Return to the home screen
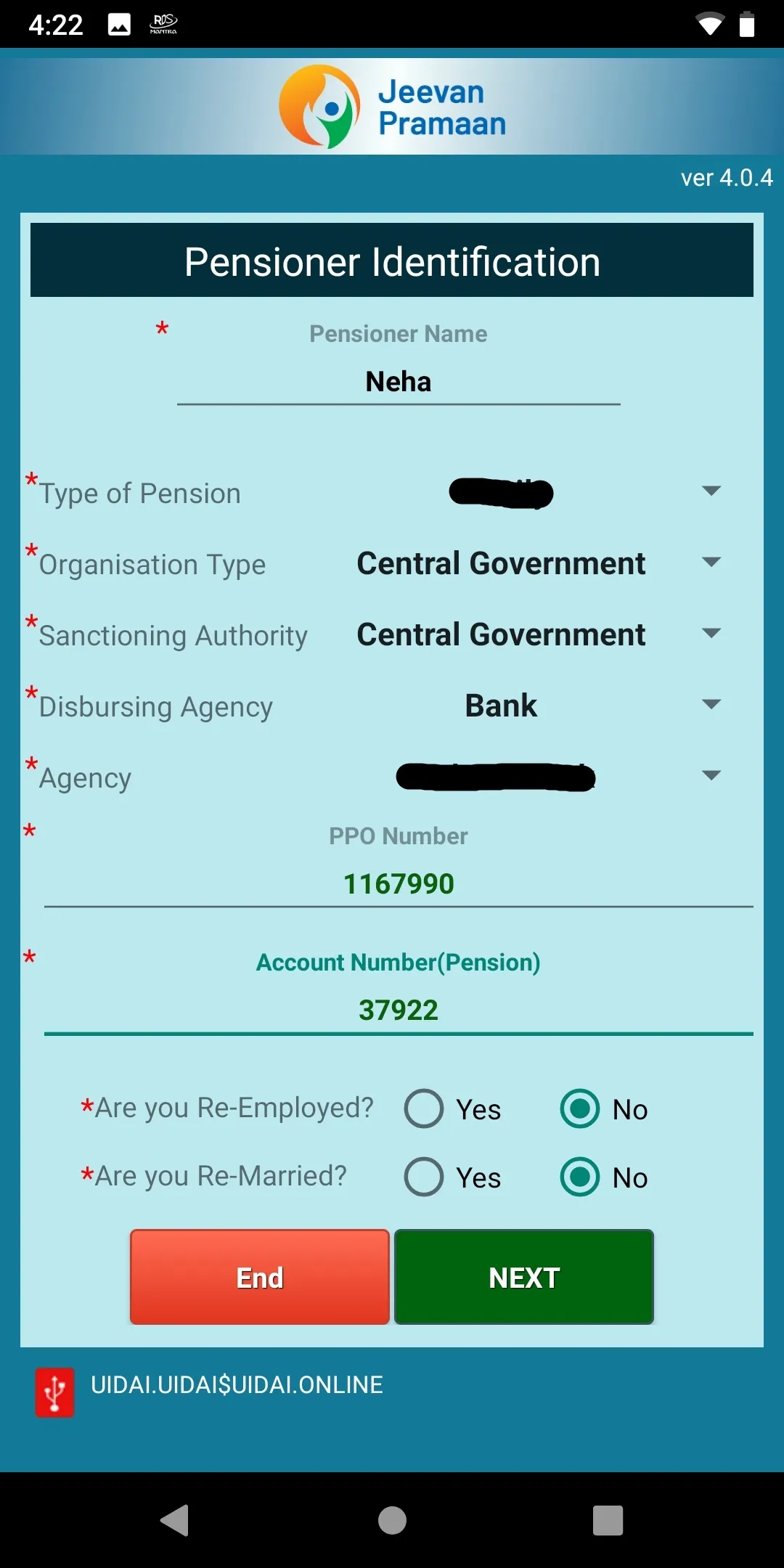Image resolution: width=784 pixels, height=1568 pixels. (x=392, y=1520)
